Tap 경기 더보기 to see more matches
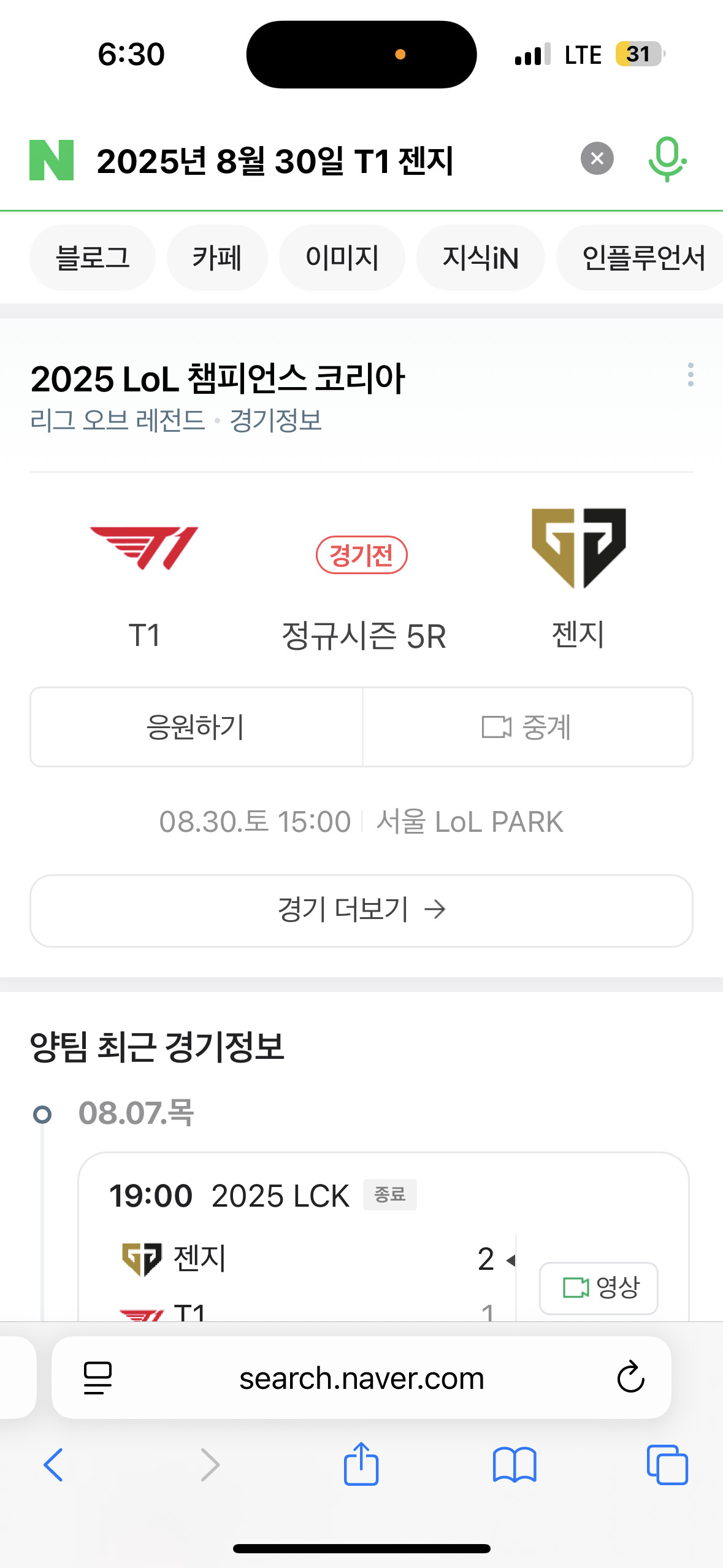Screen dimensions: 723x1568 361,910
